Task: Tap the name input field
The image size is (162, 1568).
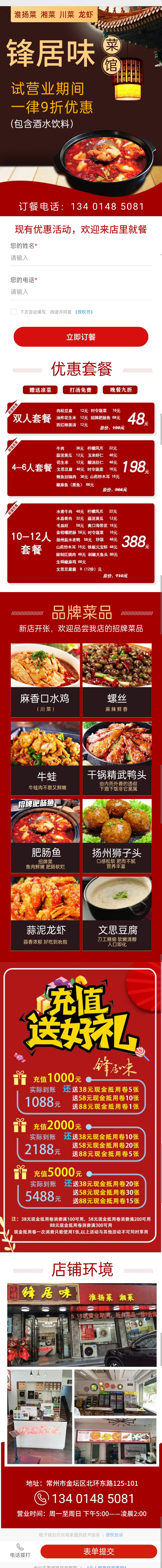Action: point(81,258)
